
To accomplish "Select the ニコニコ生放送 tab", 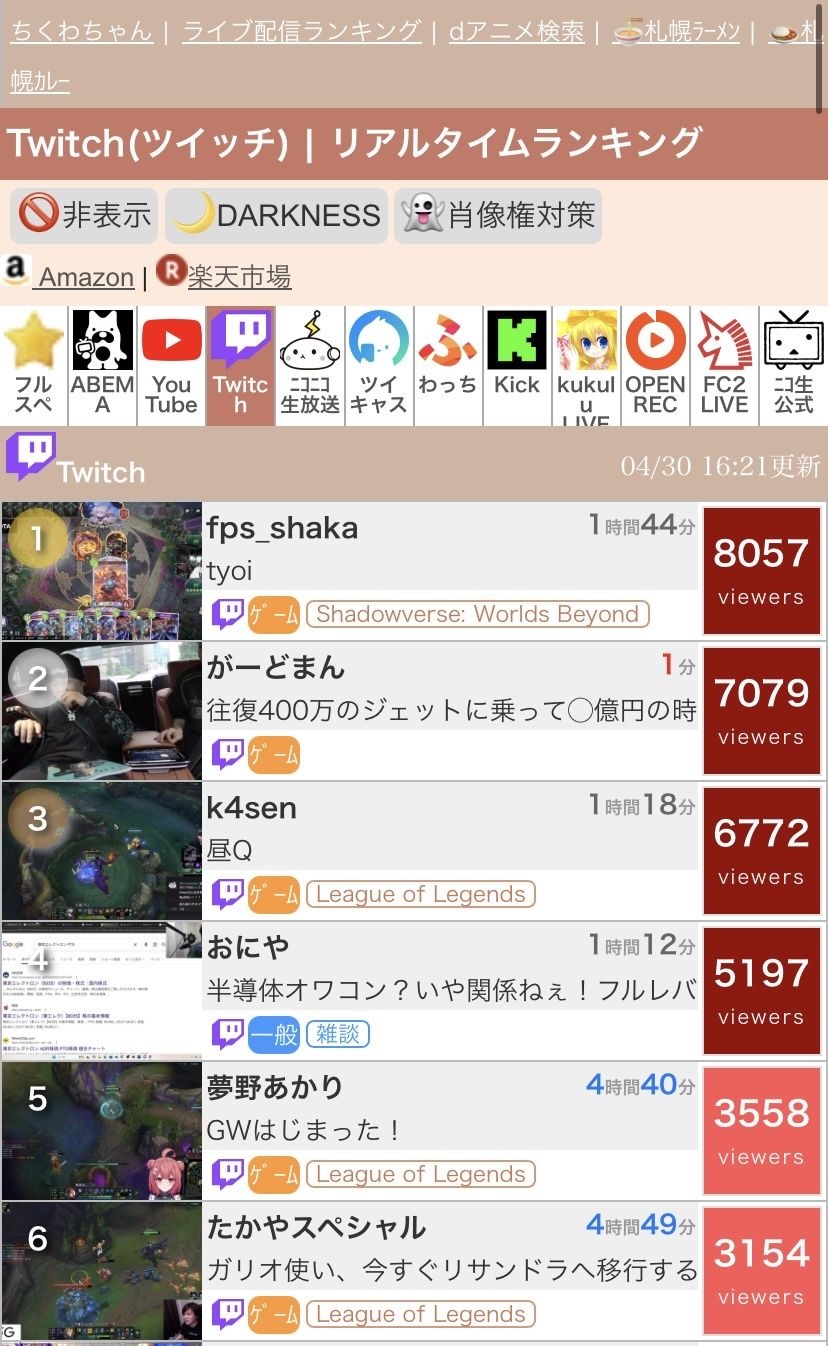I will (310, 366).
